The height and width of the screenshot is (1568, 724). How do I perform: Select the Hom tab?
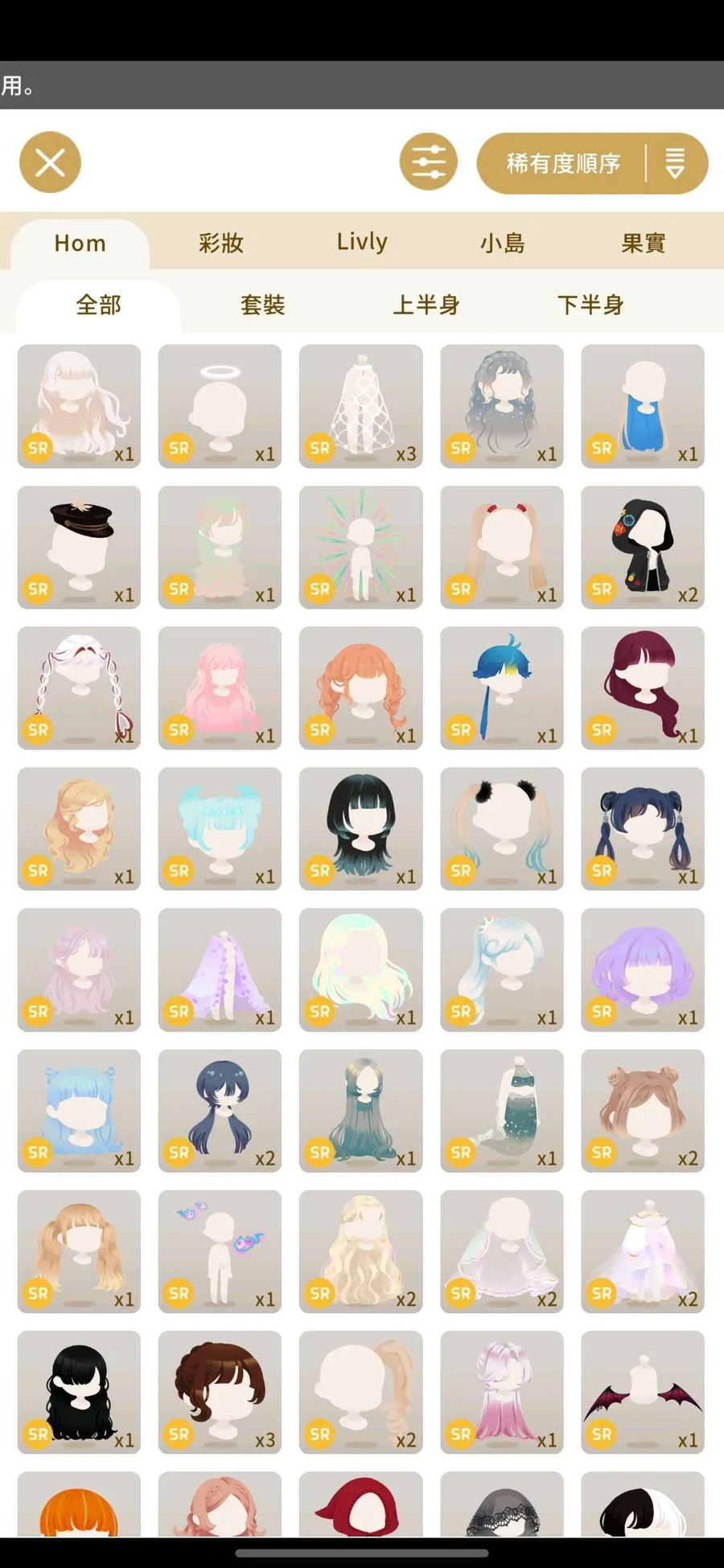[x=80, y=243]
